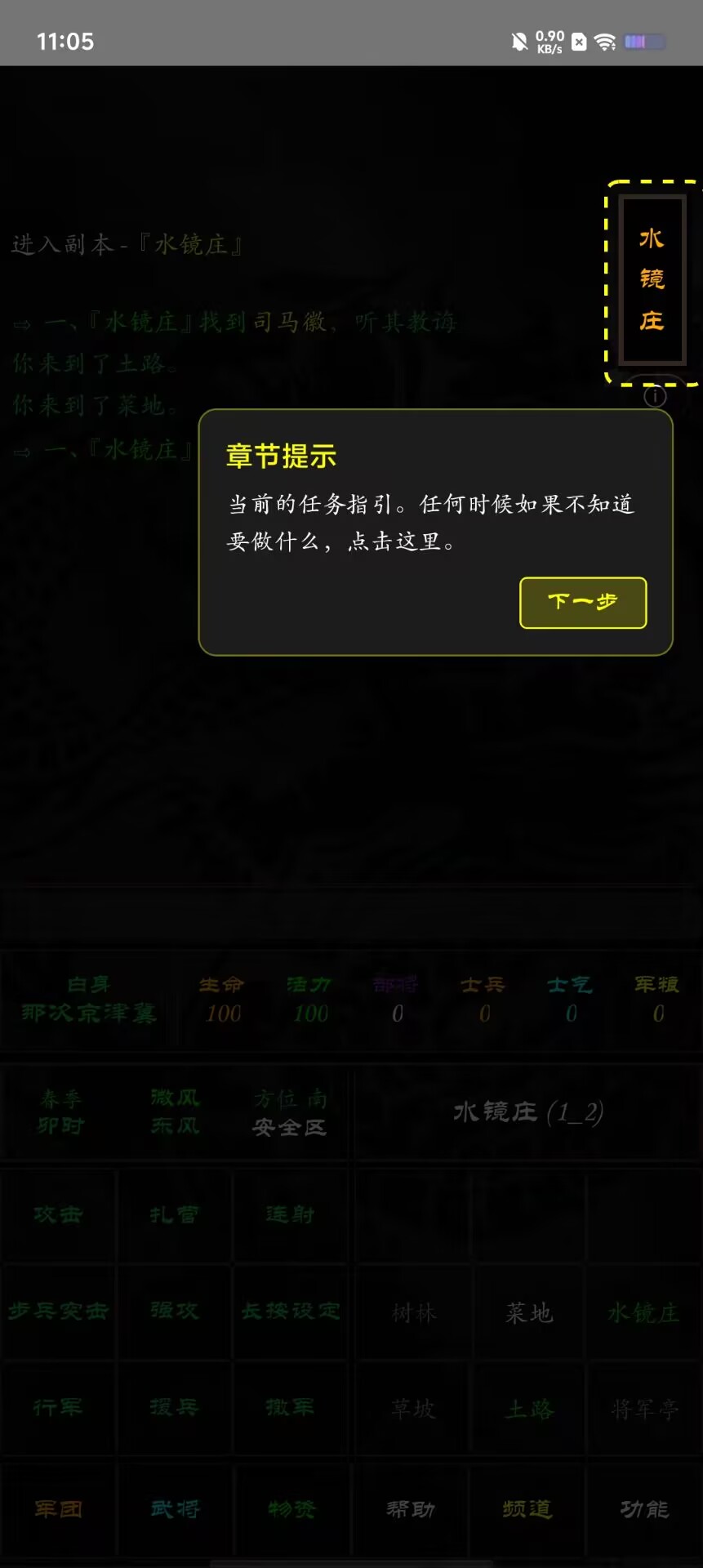Open the 频道 channel menu
The image size is (703, 1568).
click(x=527, y=1509)
